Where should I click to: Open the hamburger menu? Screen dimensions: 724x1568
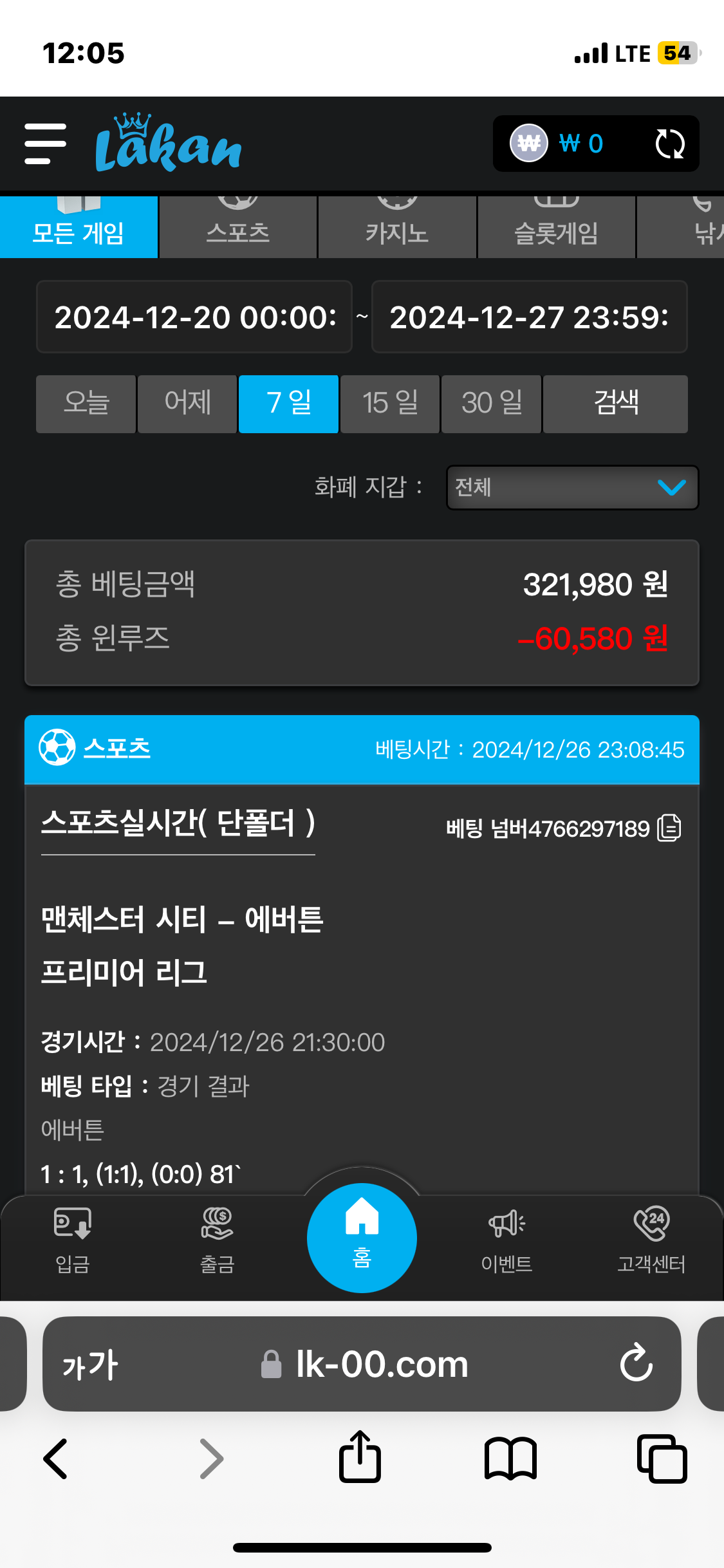[45, 144]
